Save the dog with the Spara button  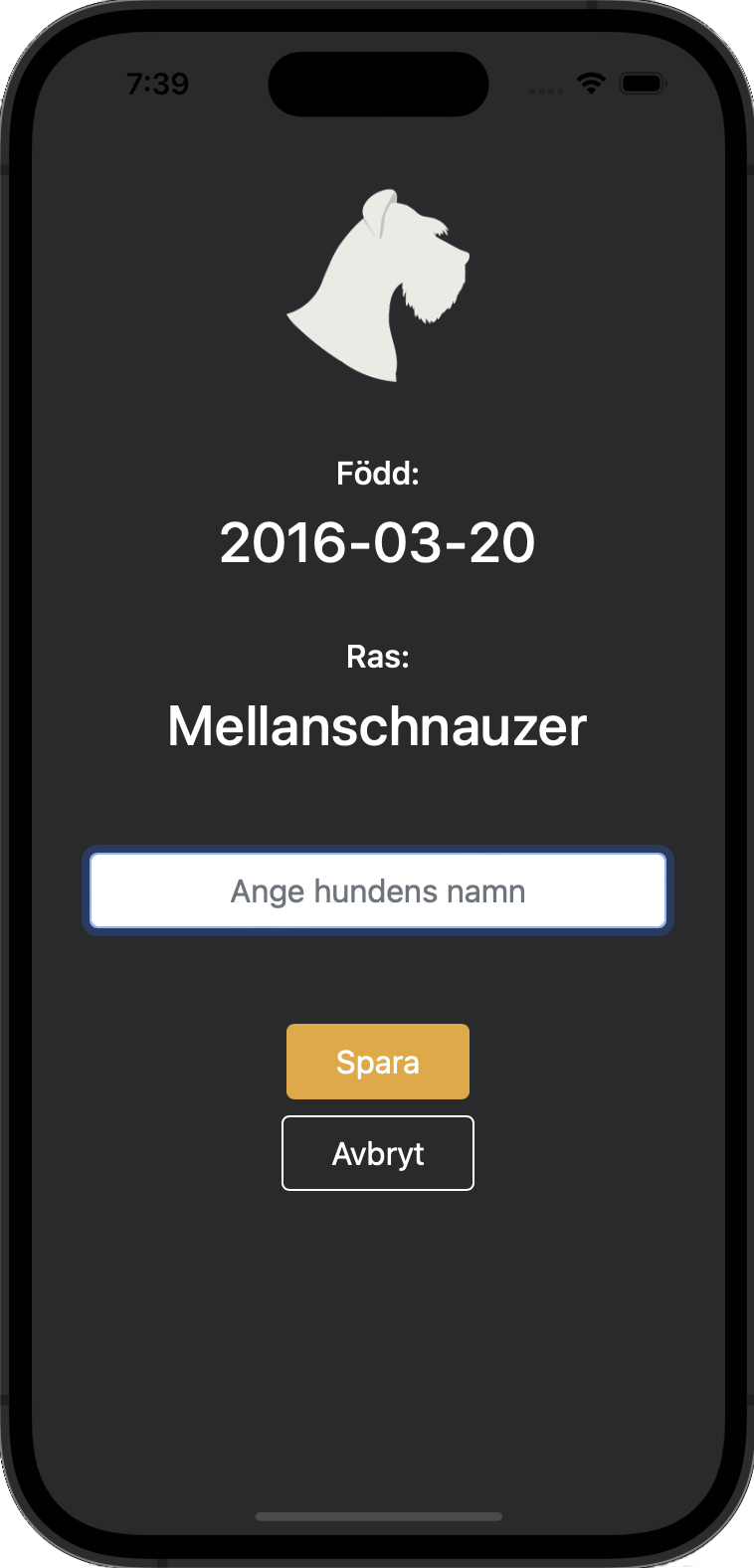(x=377, y=1062)
